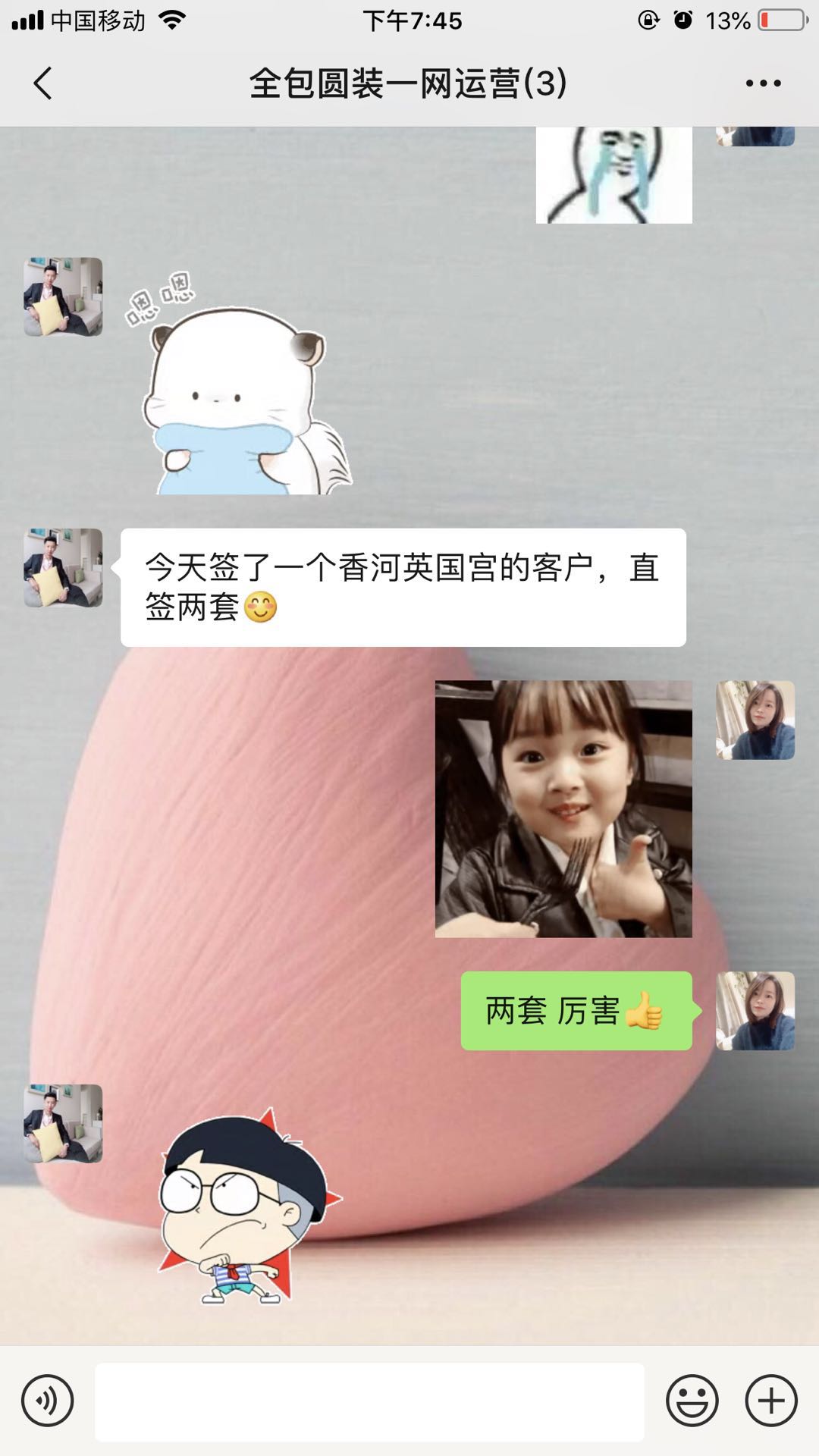Open the emoji sticker panel
819x1456 pixels.
tap(692, 1401)
